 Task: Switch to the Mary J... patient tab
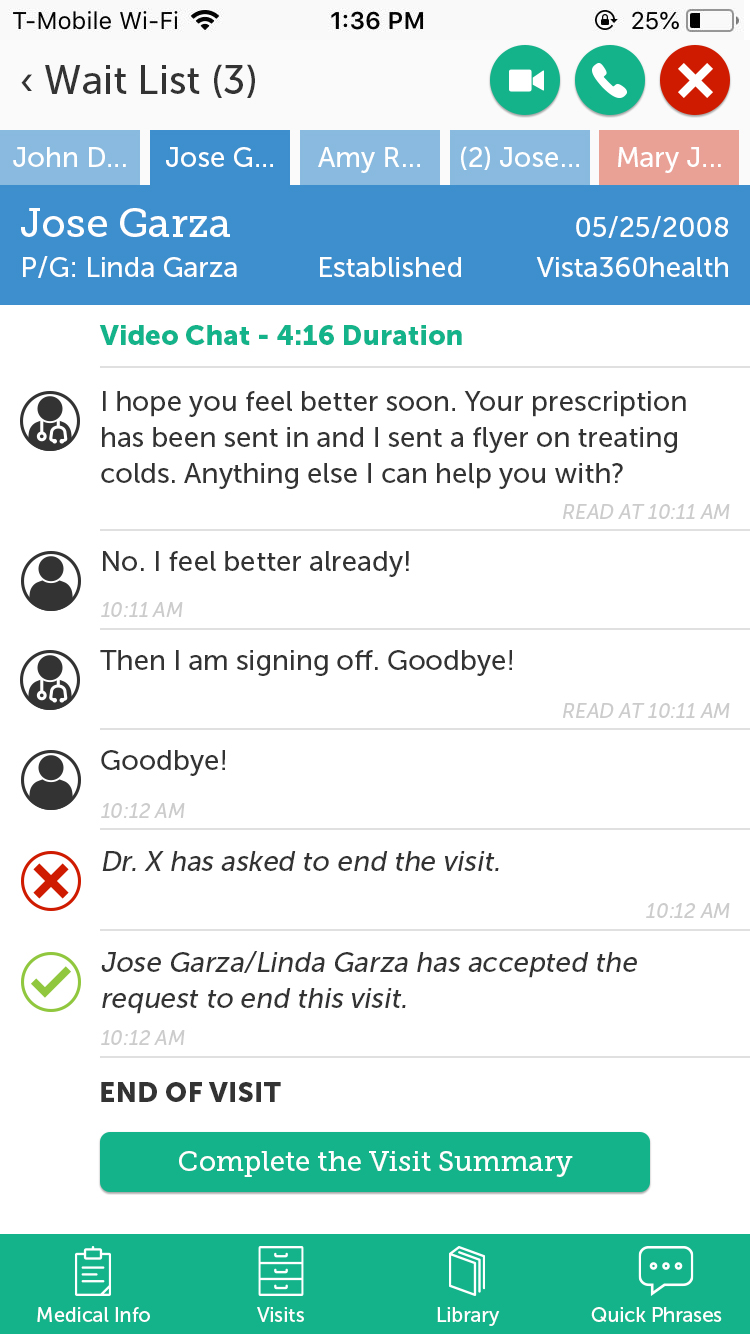click(x=669, y=158)
